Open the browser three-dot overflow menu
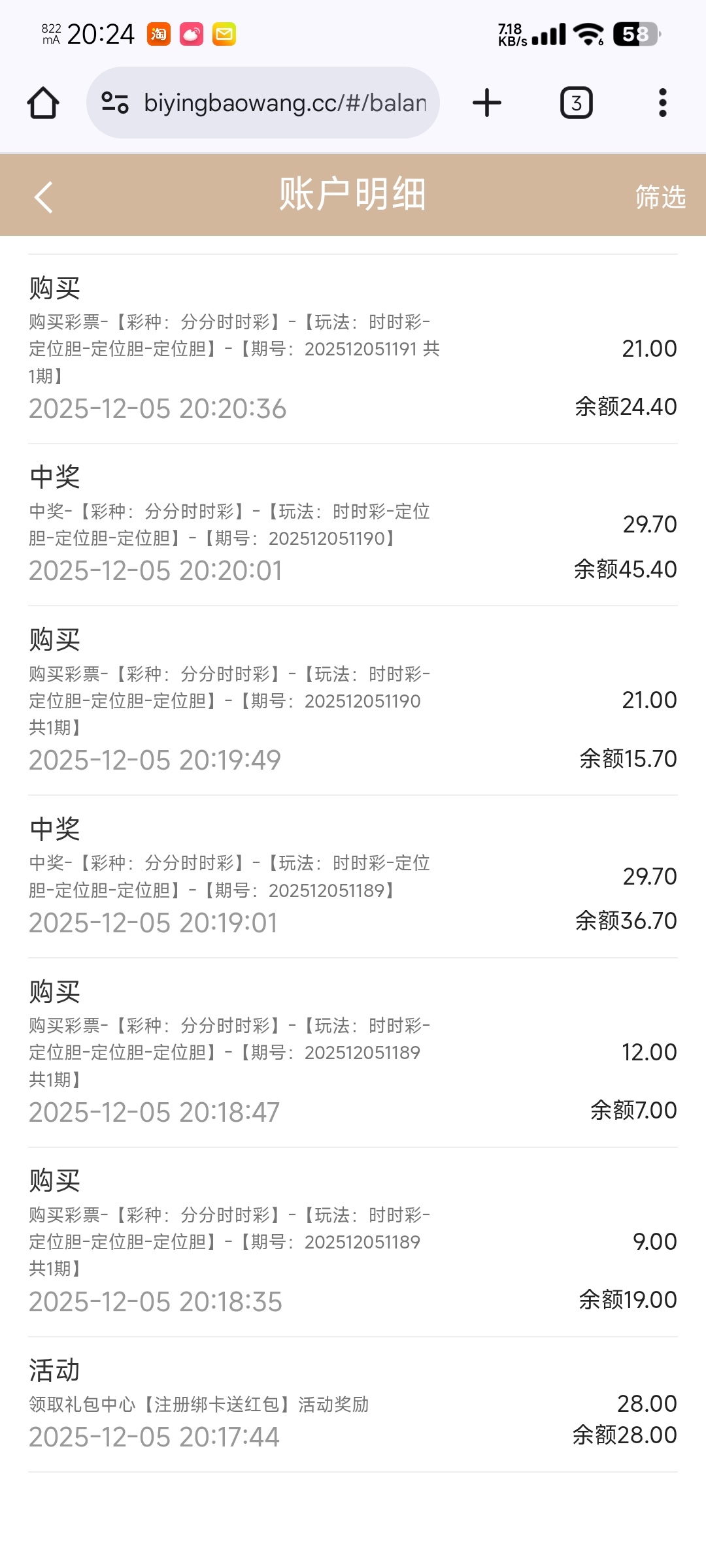706x1568 pixels. [x=662, y=102]
